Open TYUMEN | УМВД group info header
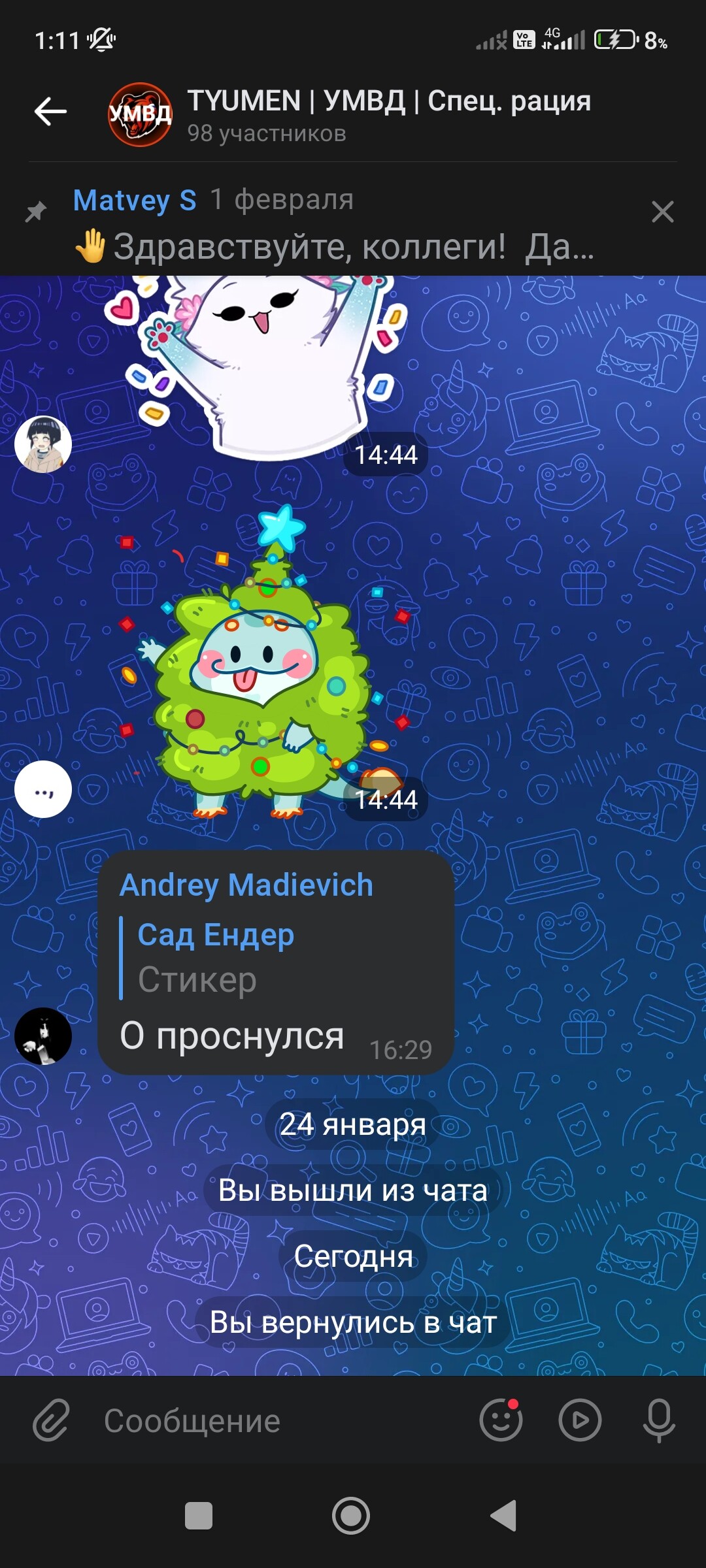 388,114
